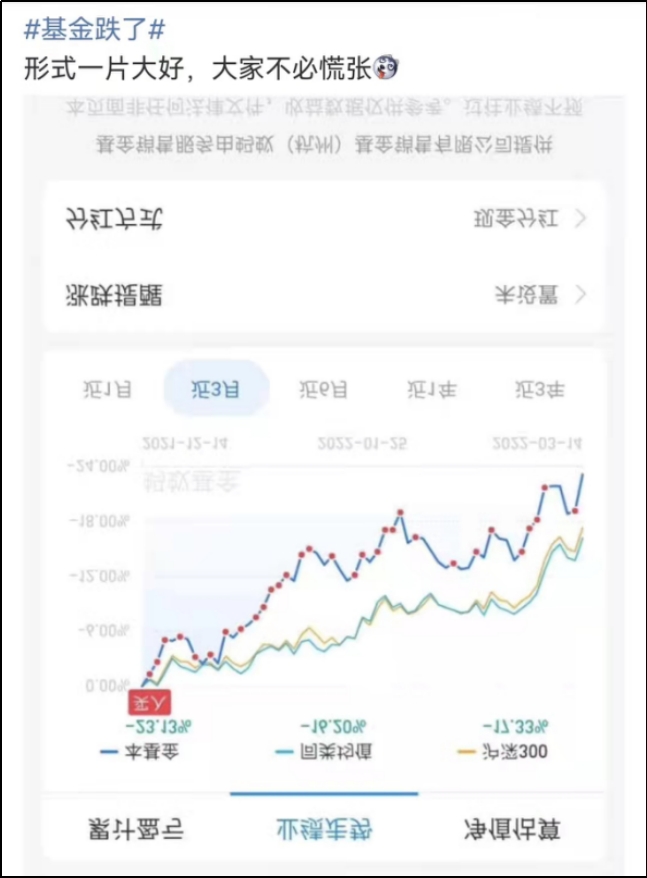This screenshot has height=878, width=647.
Task: Open the fund chart image in the post
Action: point(324,480)
